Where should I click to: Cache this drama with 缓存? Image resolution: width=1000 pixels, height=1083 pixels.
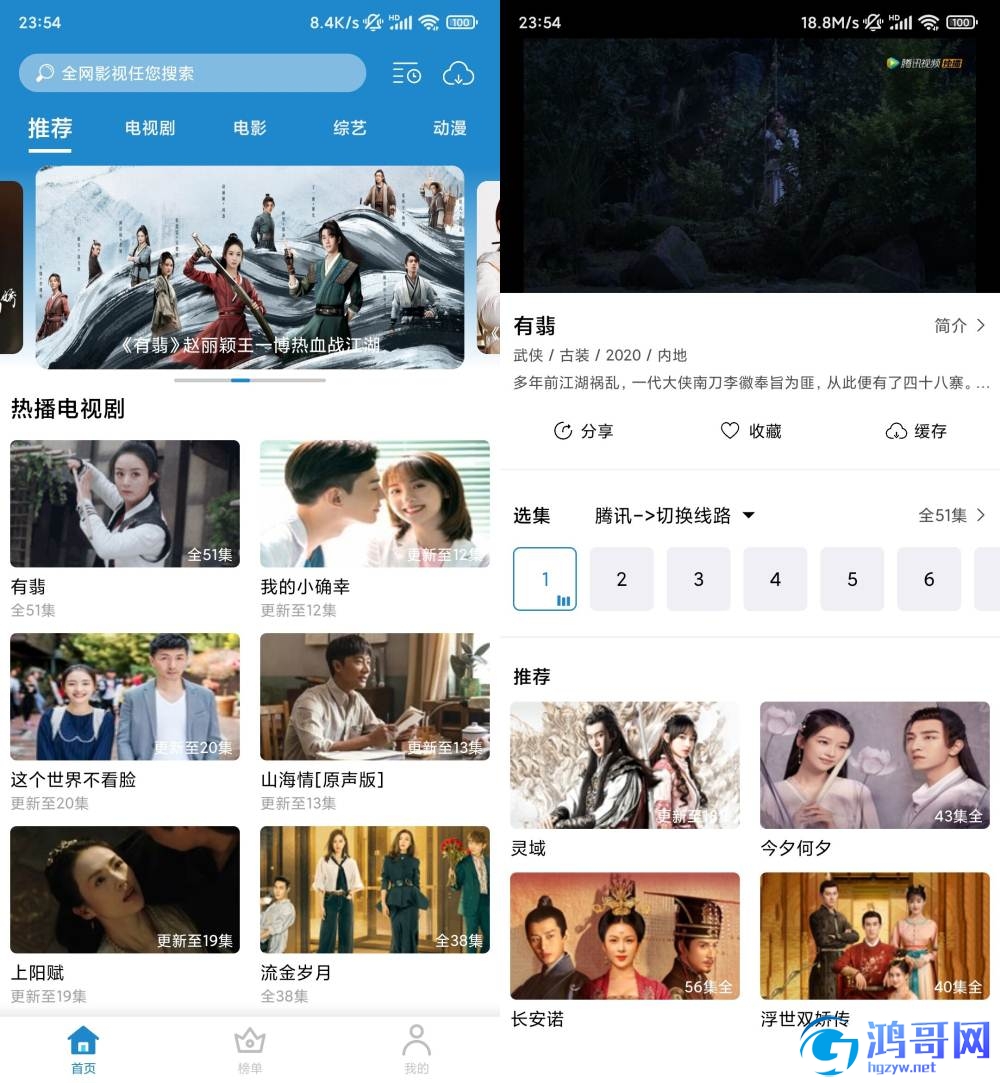[916, 431]
